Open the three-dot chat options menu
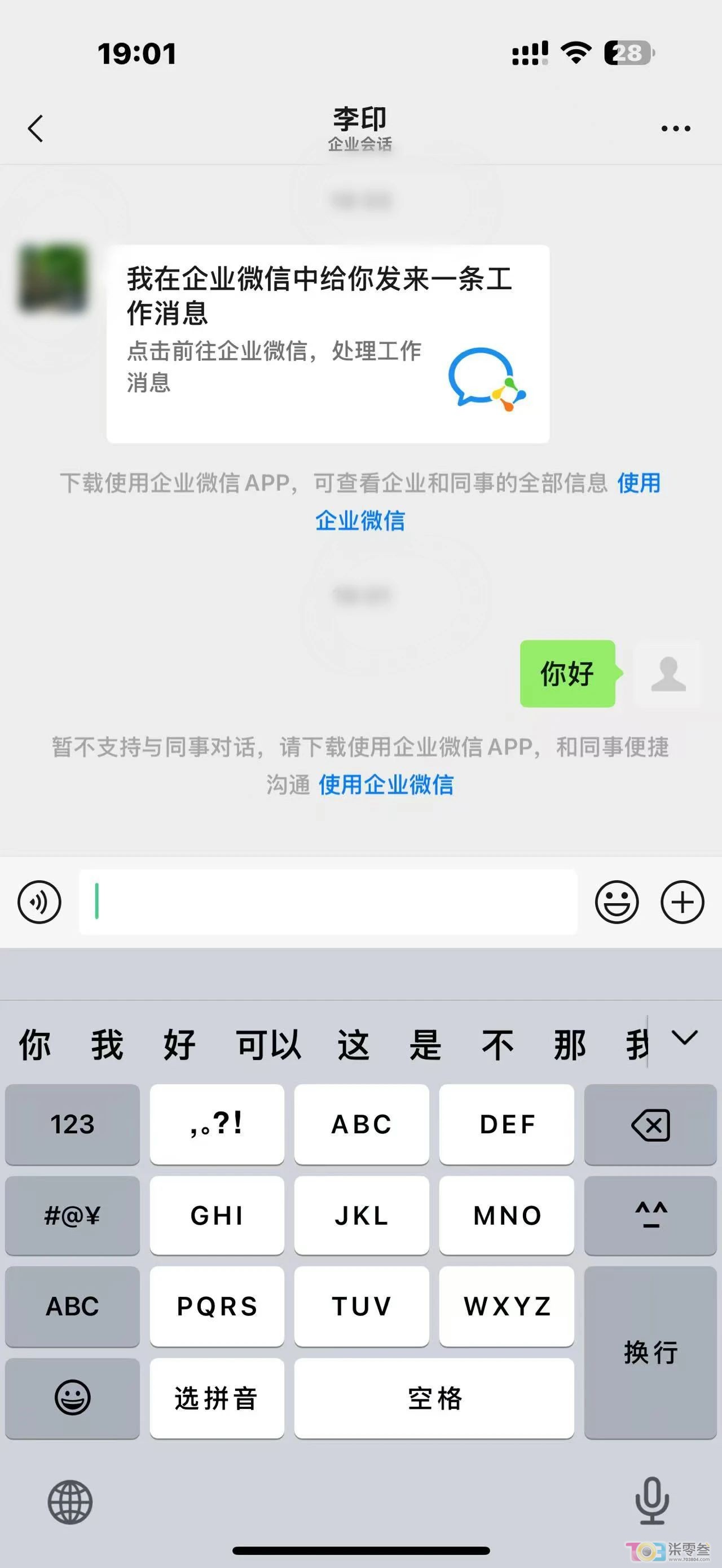This screenshot has width=722, height=1568. [x=676, y=129]
